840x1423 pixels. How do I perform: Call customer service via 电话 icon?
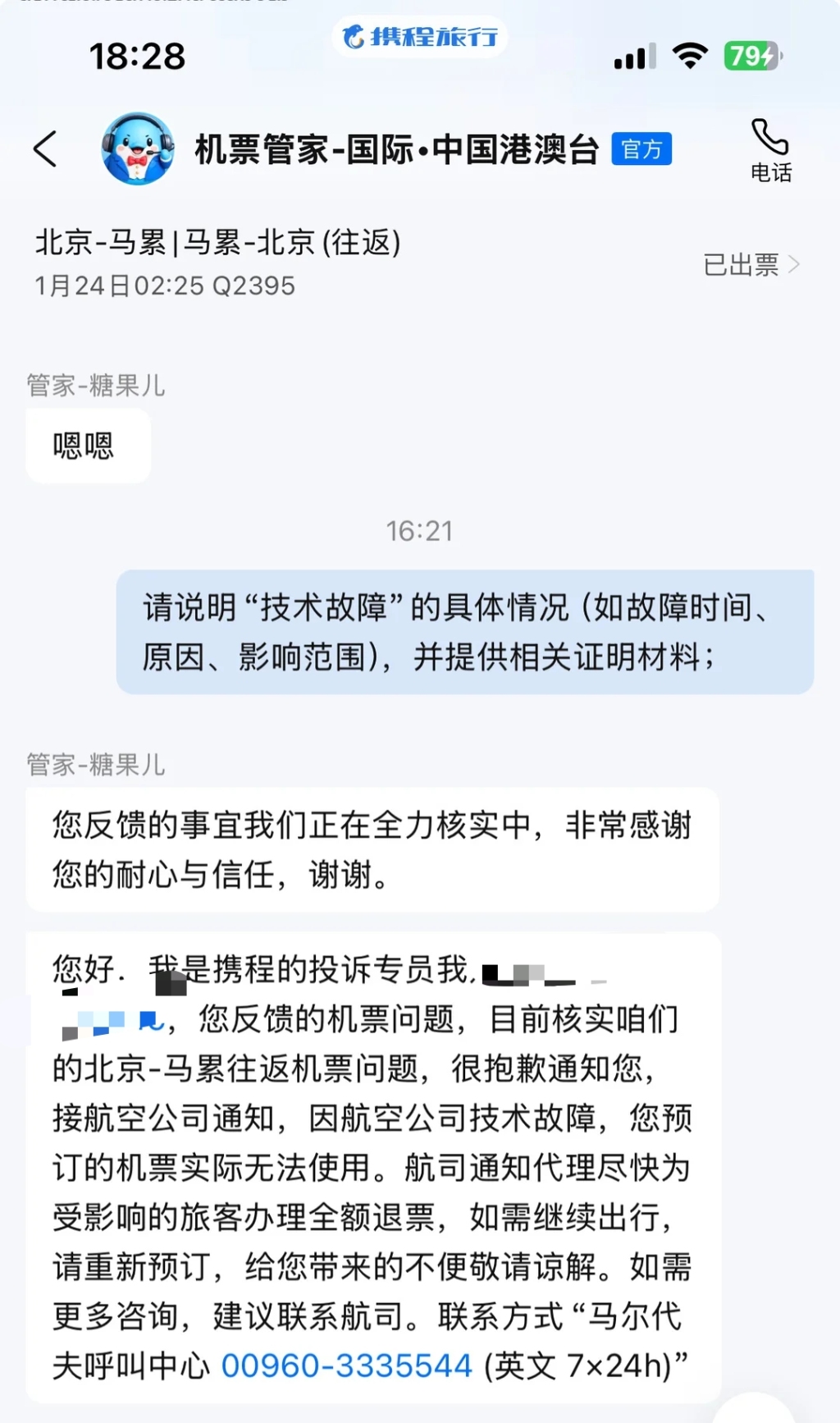pos(770,149)
